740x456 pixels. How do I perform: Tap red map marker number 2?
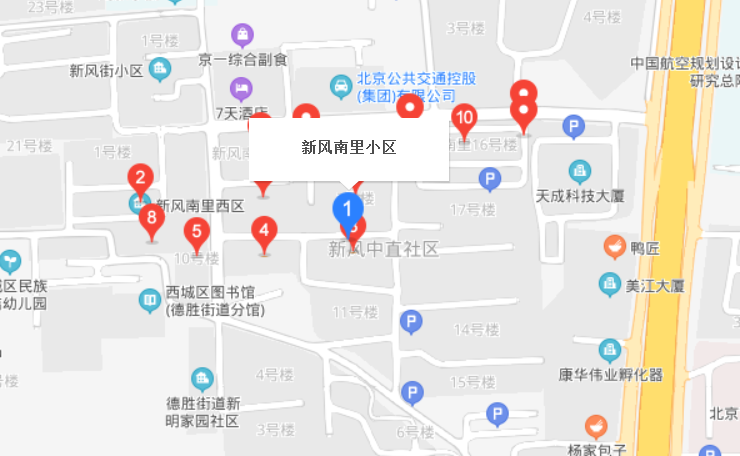142,181
